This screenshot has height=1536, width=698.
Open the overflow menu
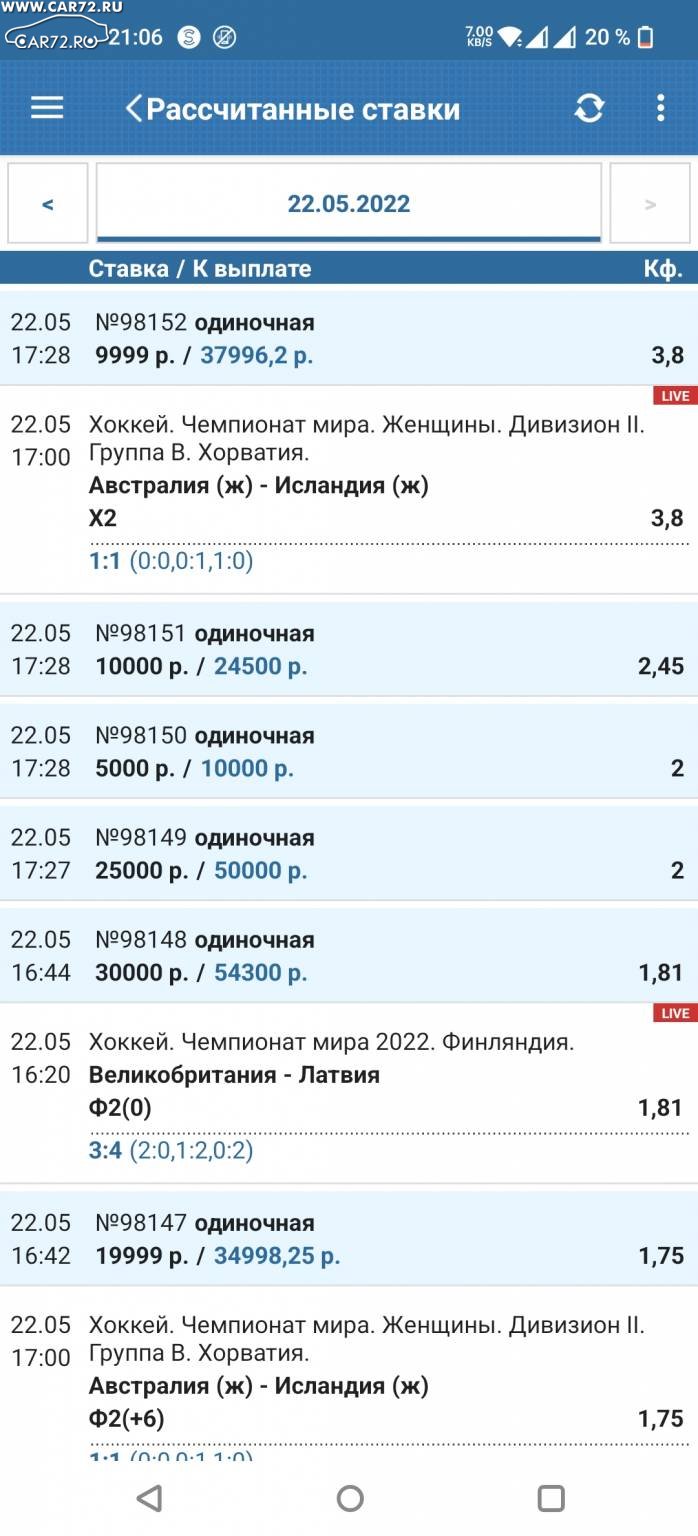pyautogui.click(x=660, y=108)
